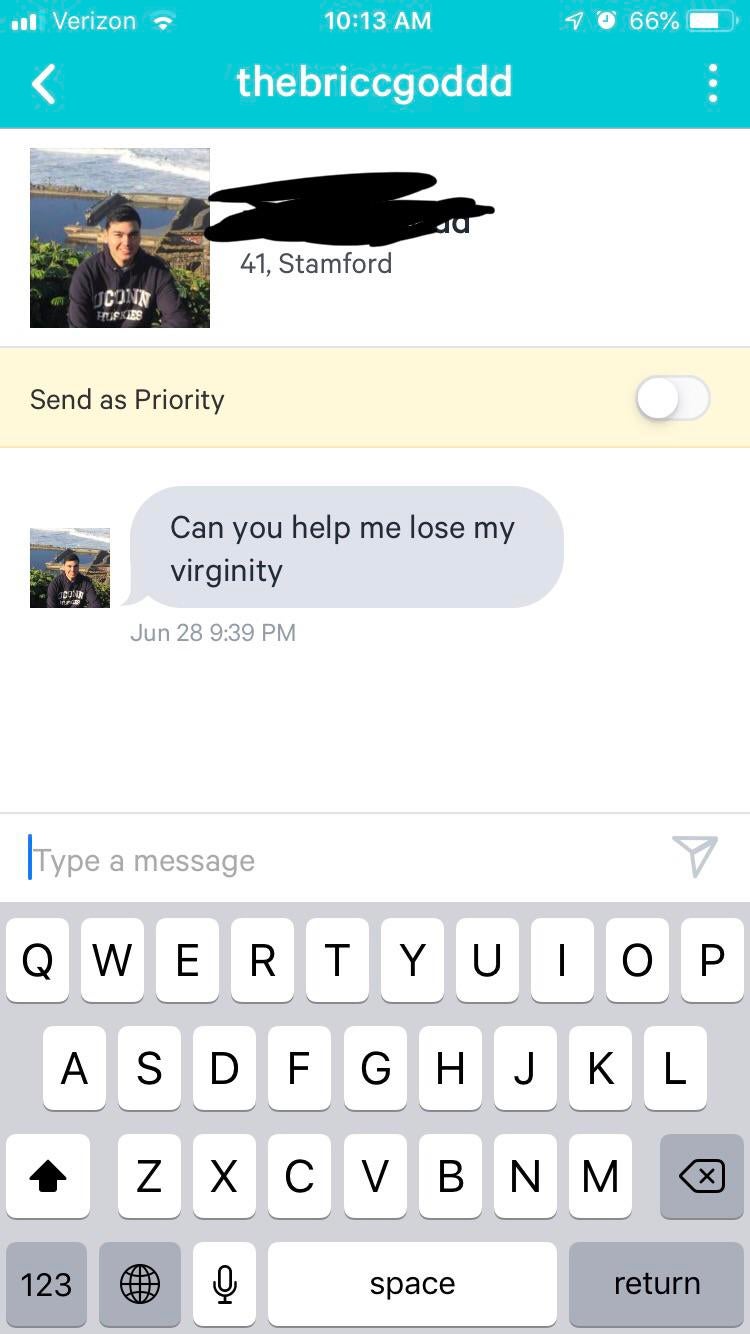Enable the Send as Priority switch
This screenshot has width=750, height=1334.
673,399
